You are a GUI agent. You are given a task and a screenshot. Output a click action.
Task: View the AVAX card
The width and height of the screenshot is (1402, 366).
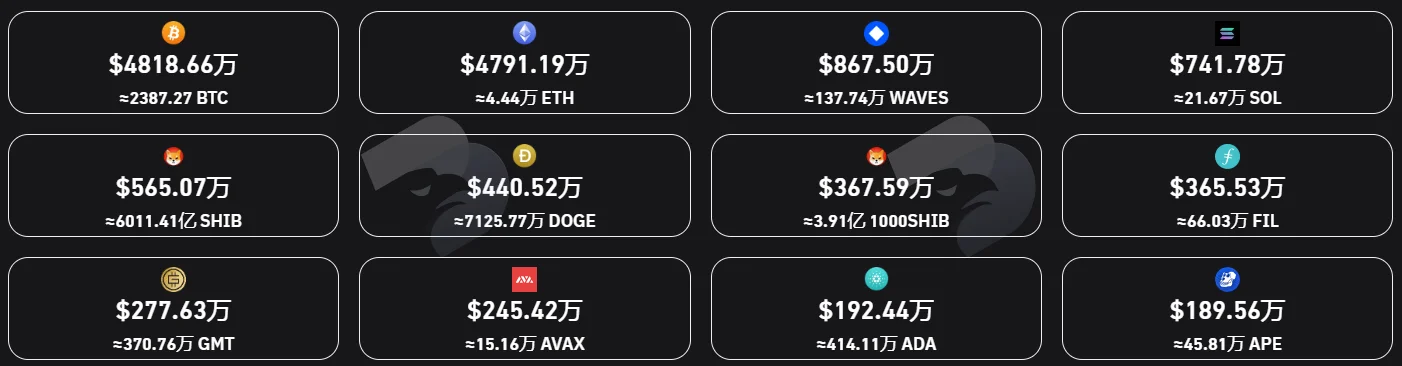[524, 308]
